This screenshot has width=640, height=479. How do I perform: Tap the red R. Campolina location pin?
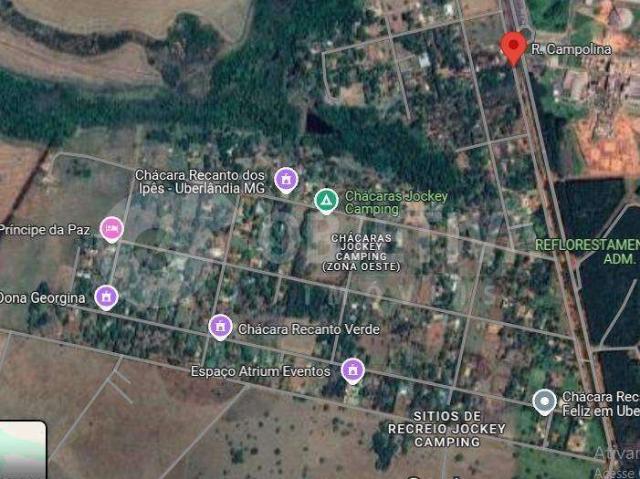coord(513,46)
